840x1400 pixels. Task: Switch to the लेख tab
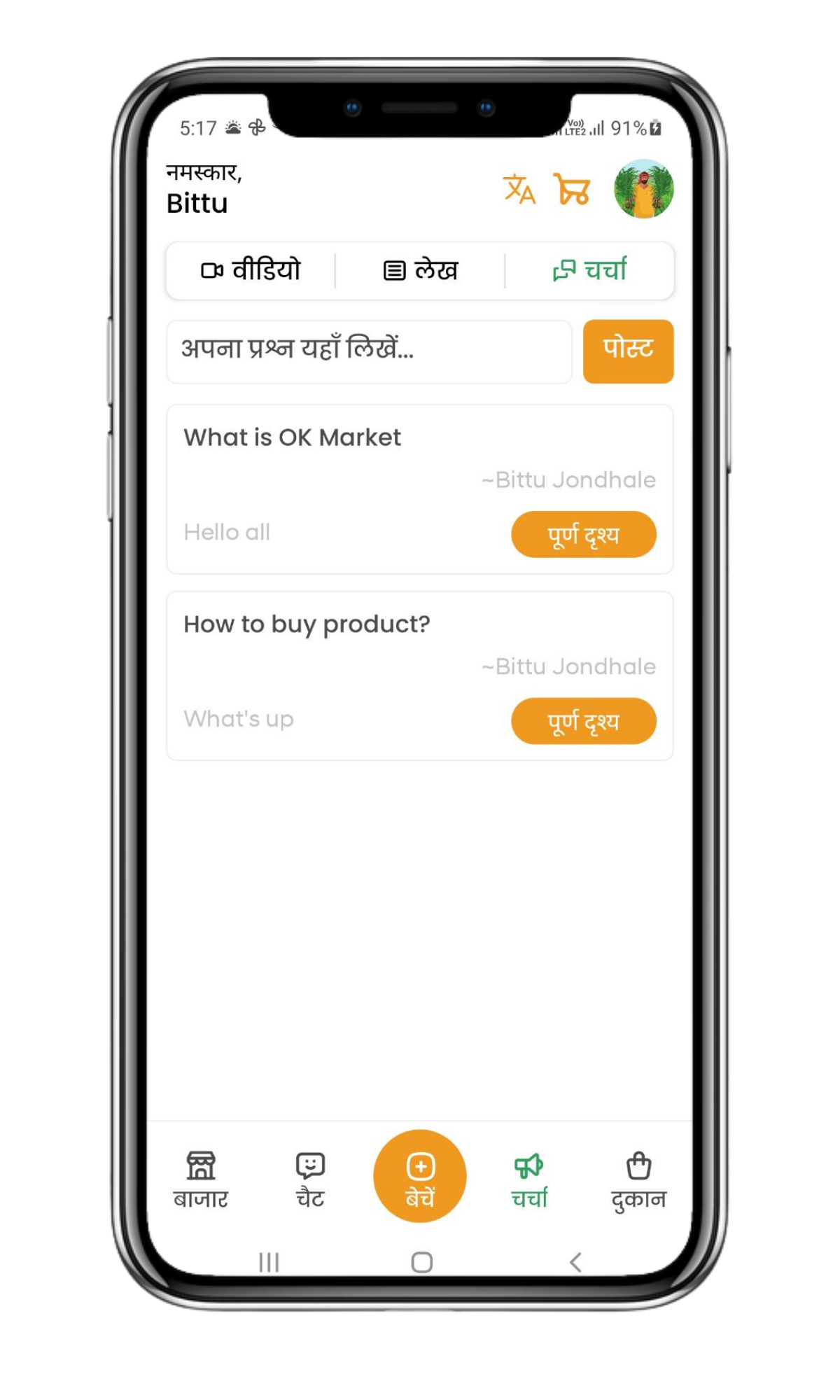coord(420,270)
